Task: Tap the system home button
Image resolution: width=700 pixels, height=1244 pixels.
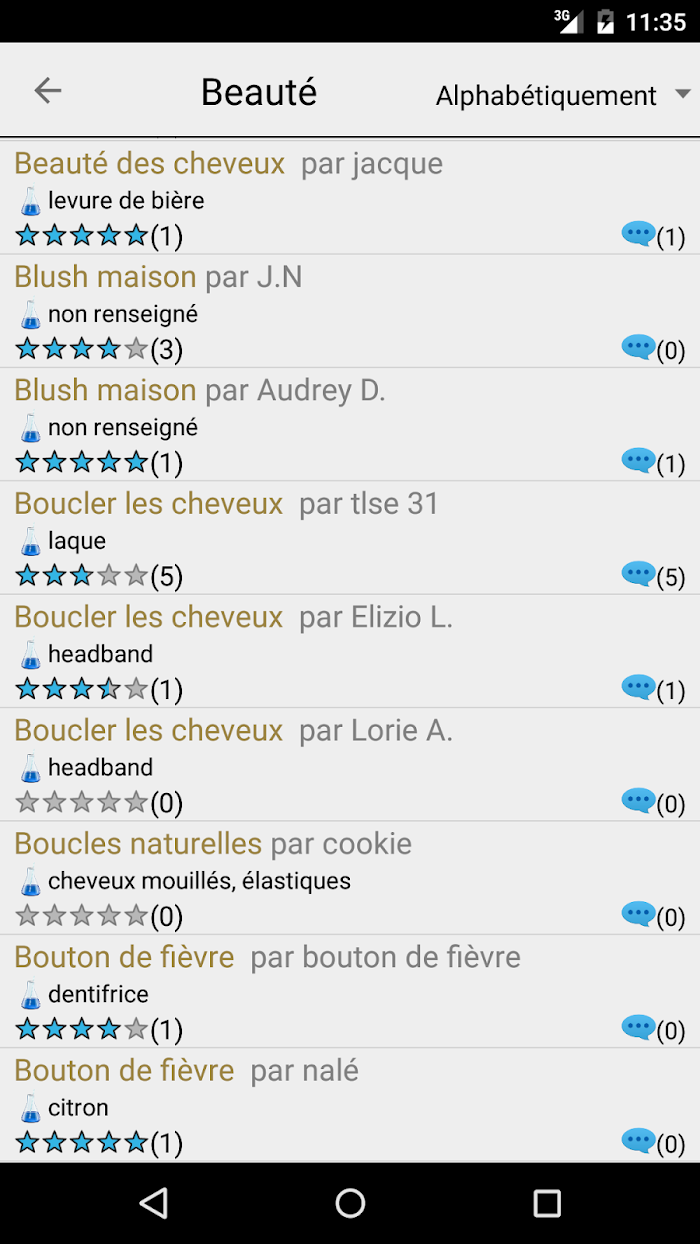Action: tap(350, 1203)
